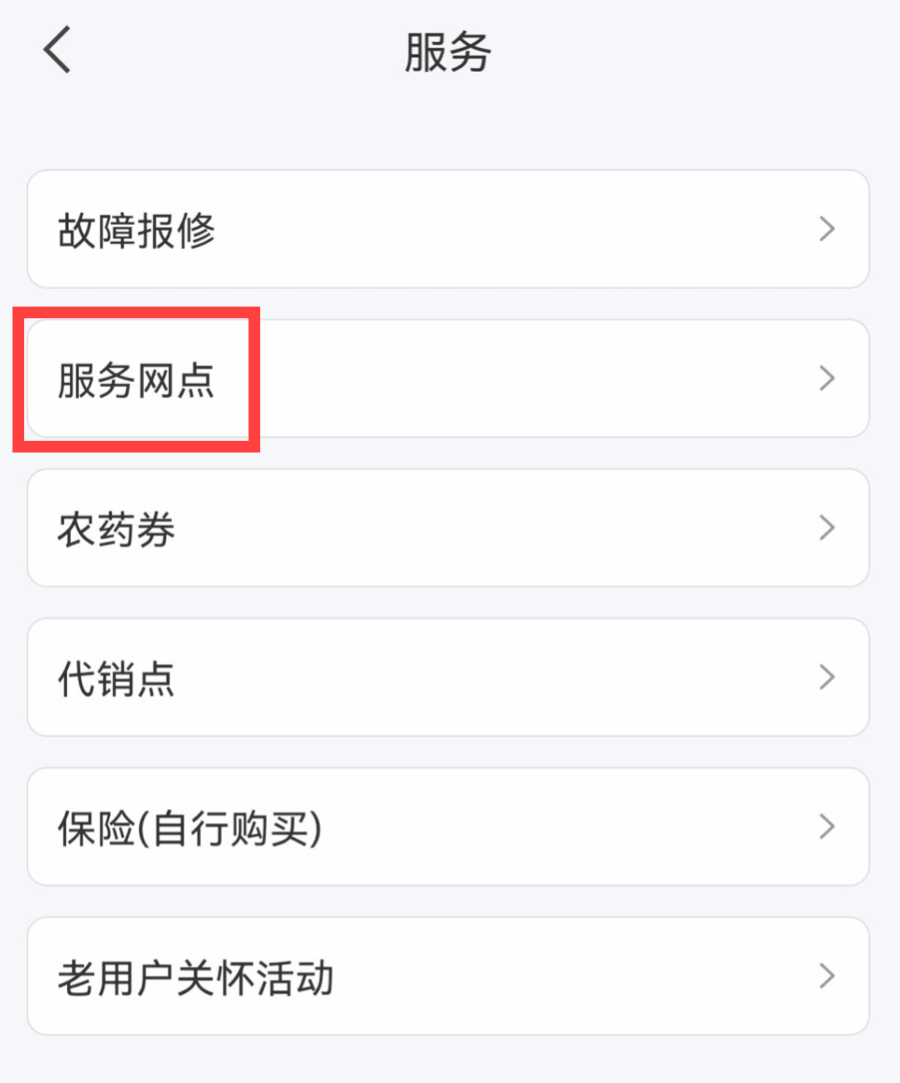Open 服务网点 service outlets
The height and width of the screenshot is (1083, 900).
pos(447,379)
